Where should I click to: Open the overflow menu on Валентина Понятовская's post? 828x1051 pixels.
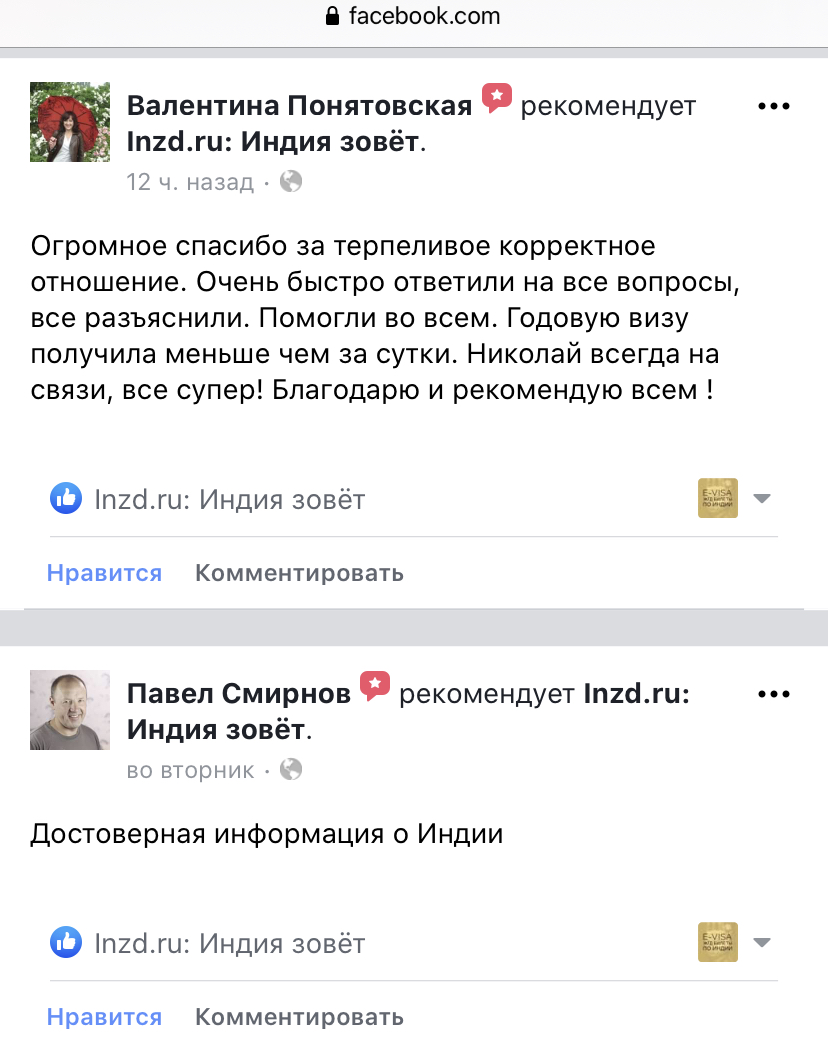[774, 106]
